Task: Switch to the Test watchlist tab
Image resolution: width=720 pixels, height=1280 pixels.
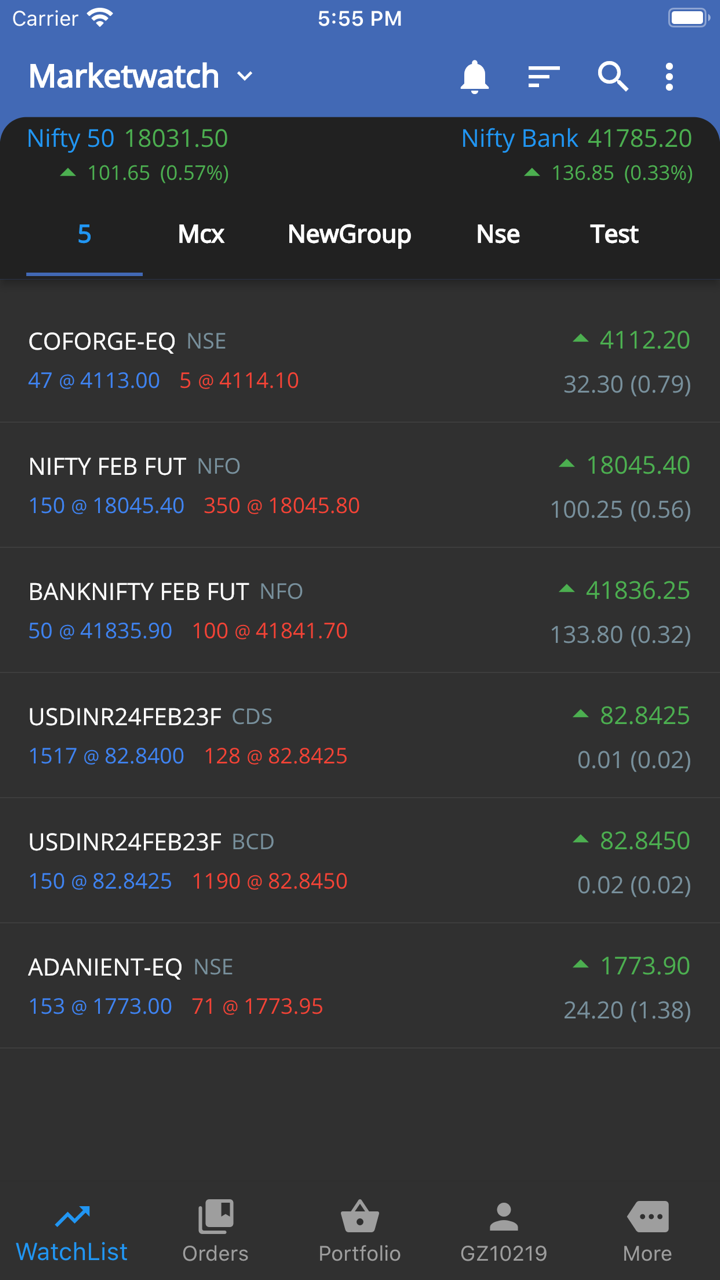Action: pos(614,234)
